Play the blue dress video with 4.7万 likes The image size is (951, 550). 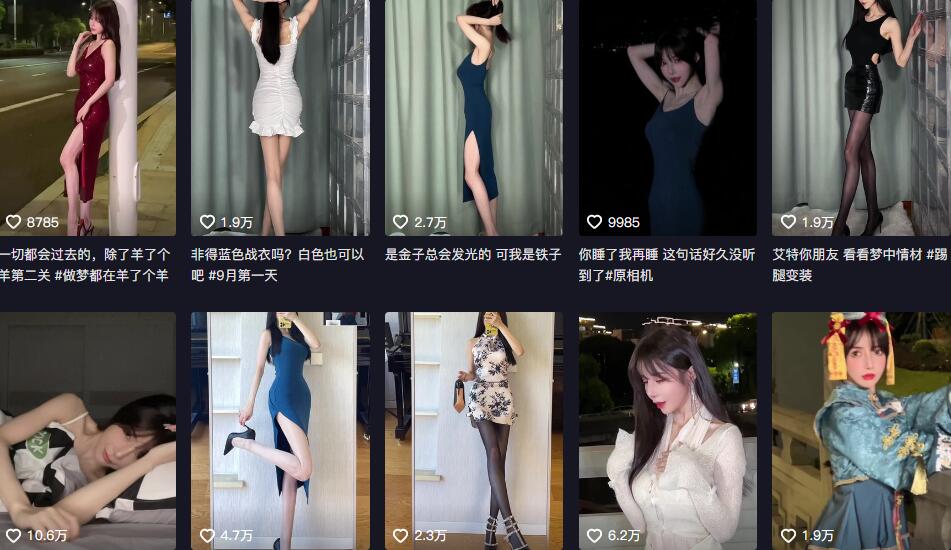[x=280, y=430]
